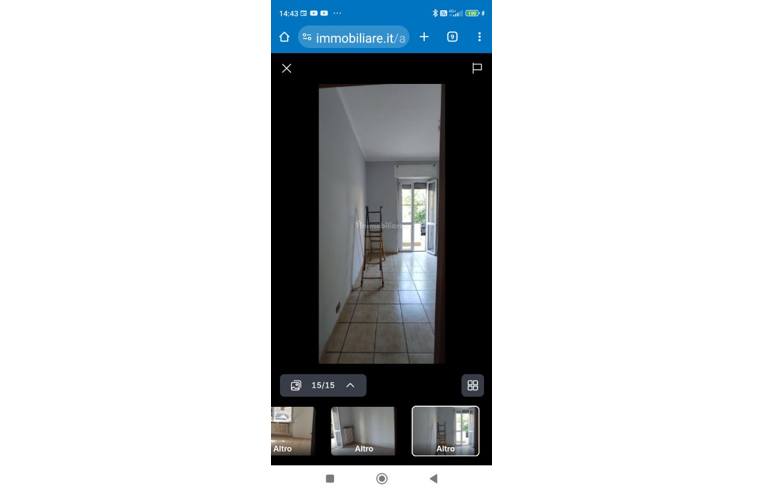Open the first partially visible Altro thumbnail

292,430
